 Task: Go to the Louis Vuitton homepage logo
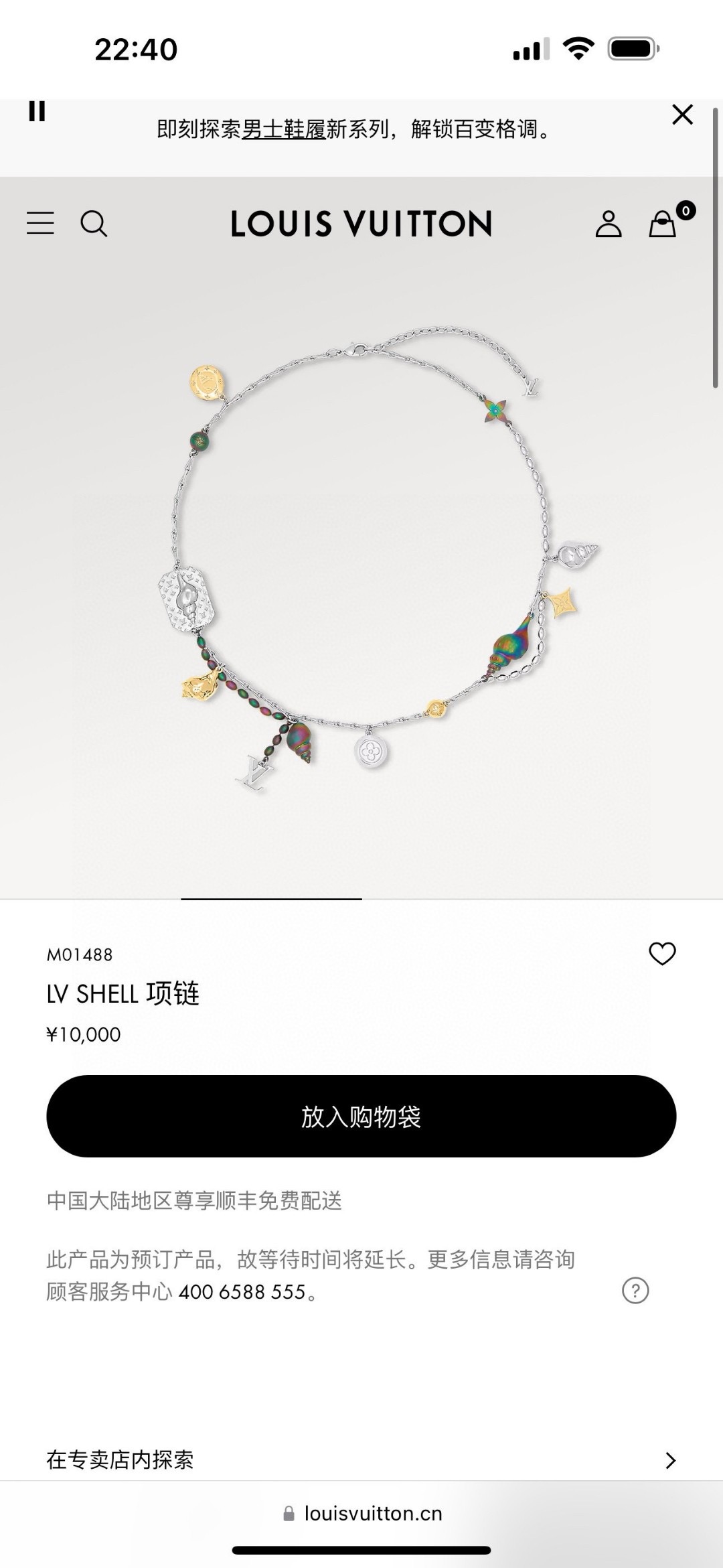(361, 224)
